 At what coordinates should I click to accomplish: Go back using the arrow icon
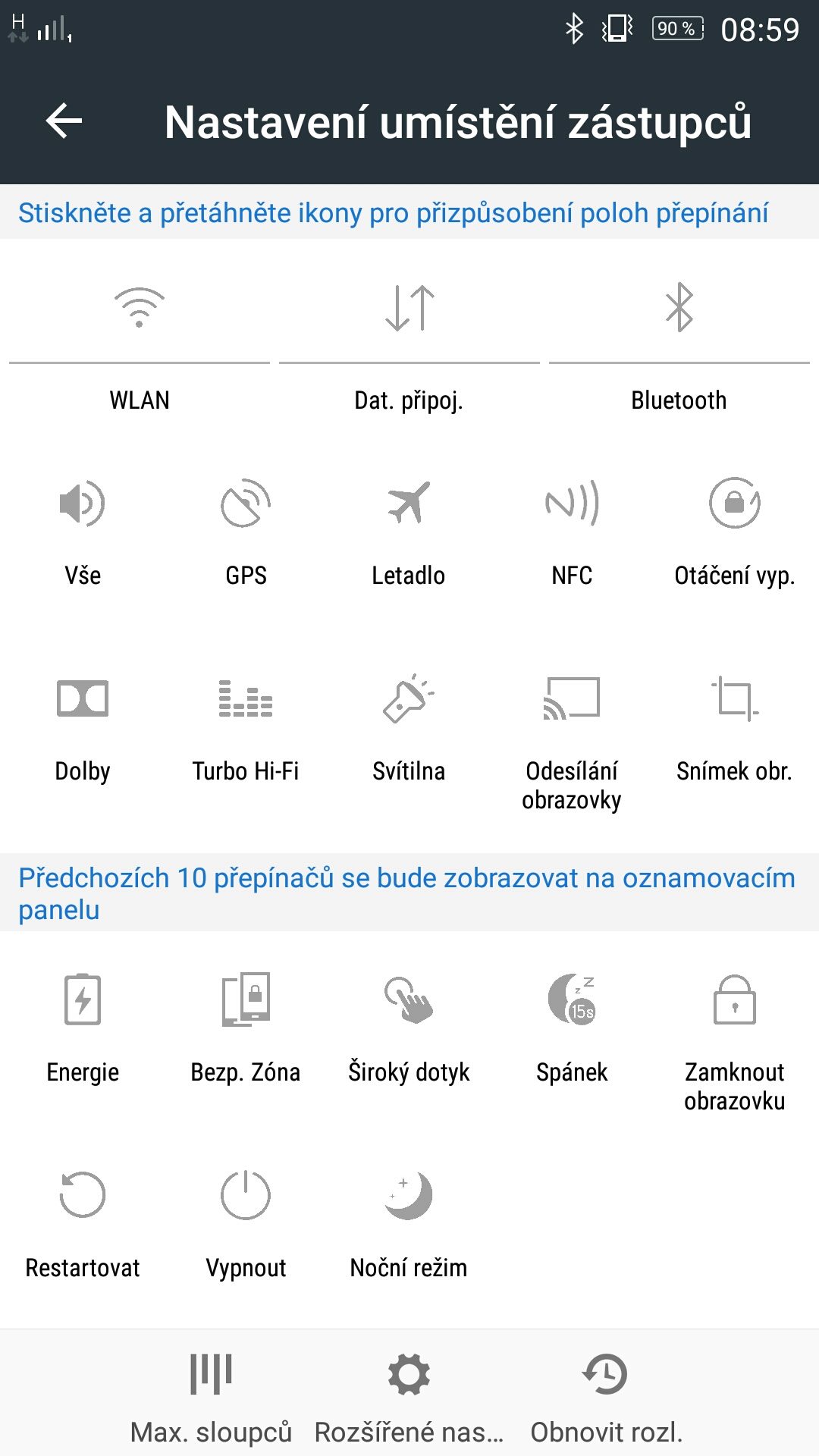pyautogui.click(x=64, y=121)
